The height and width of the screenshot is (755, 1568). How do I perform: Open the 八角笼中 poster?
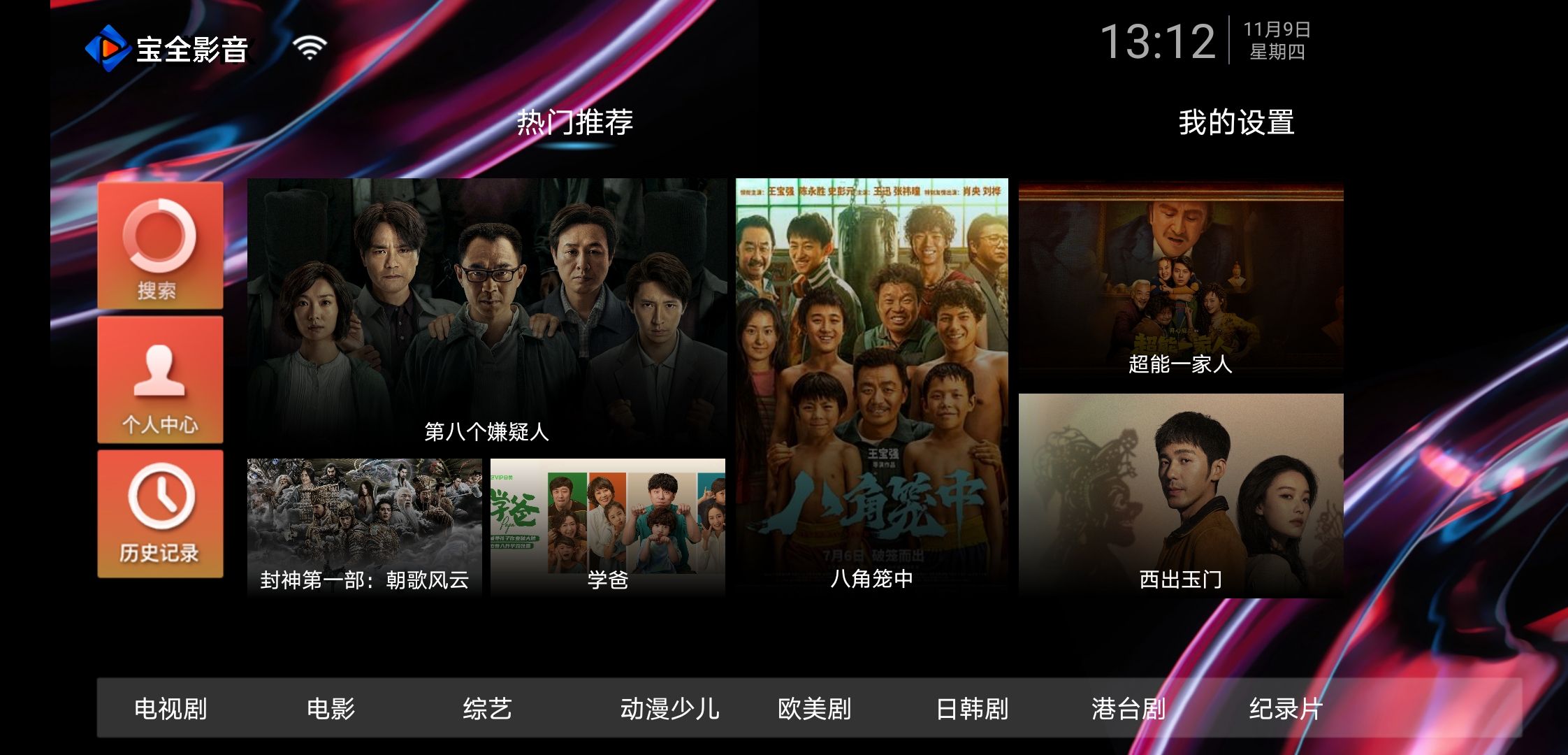pyautogui.click(x=871, y=384)
